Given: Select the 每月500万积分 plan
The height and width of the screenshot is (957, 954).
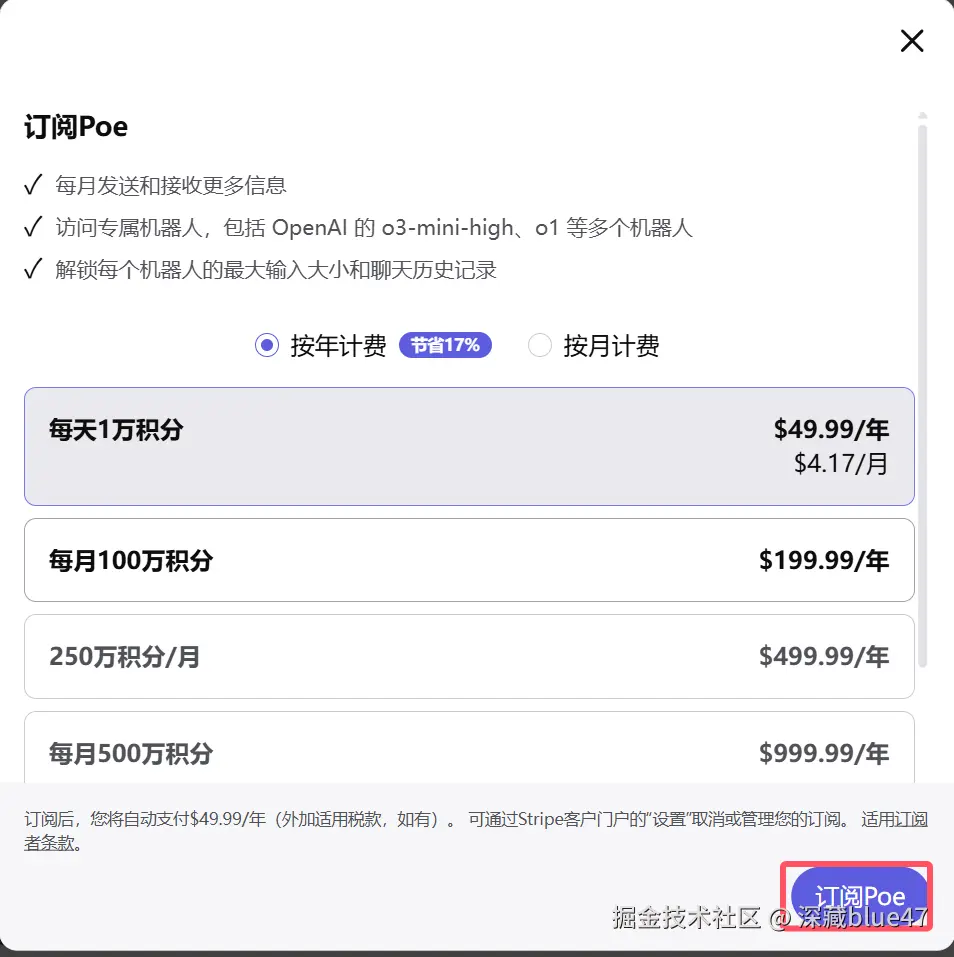Looking at the screenshot, I should 468,750.
